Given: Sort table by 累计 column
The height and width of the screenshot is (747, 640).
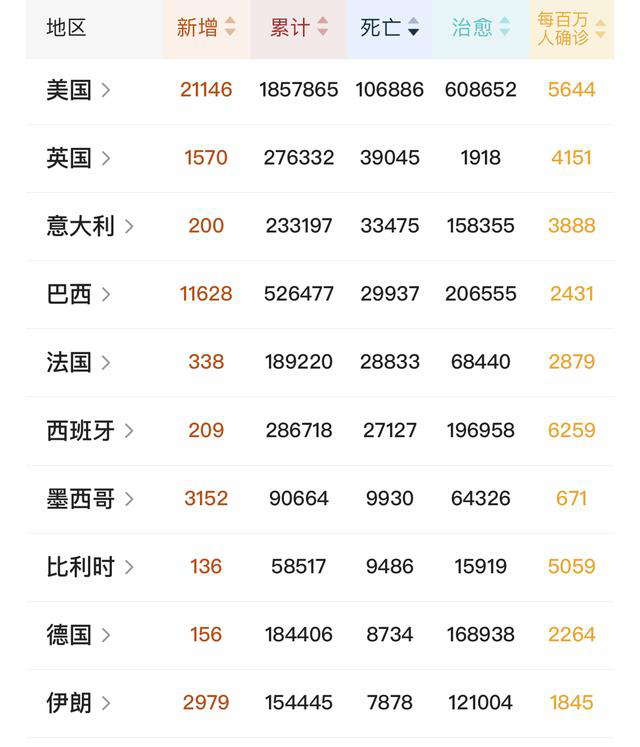Looking at the screenshot, I should coord(298,28).
